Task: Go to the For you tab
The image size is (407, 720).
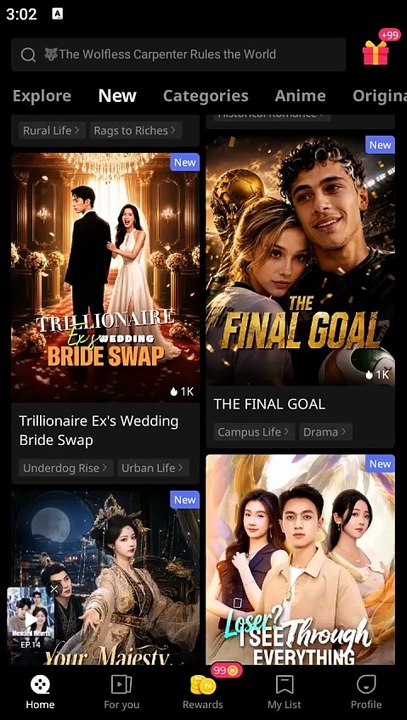Action: tap(121, 692)
